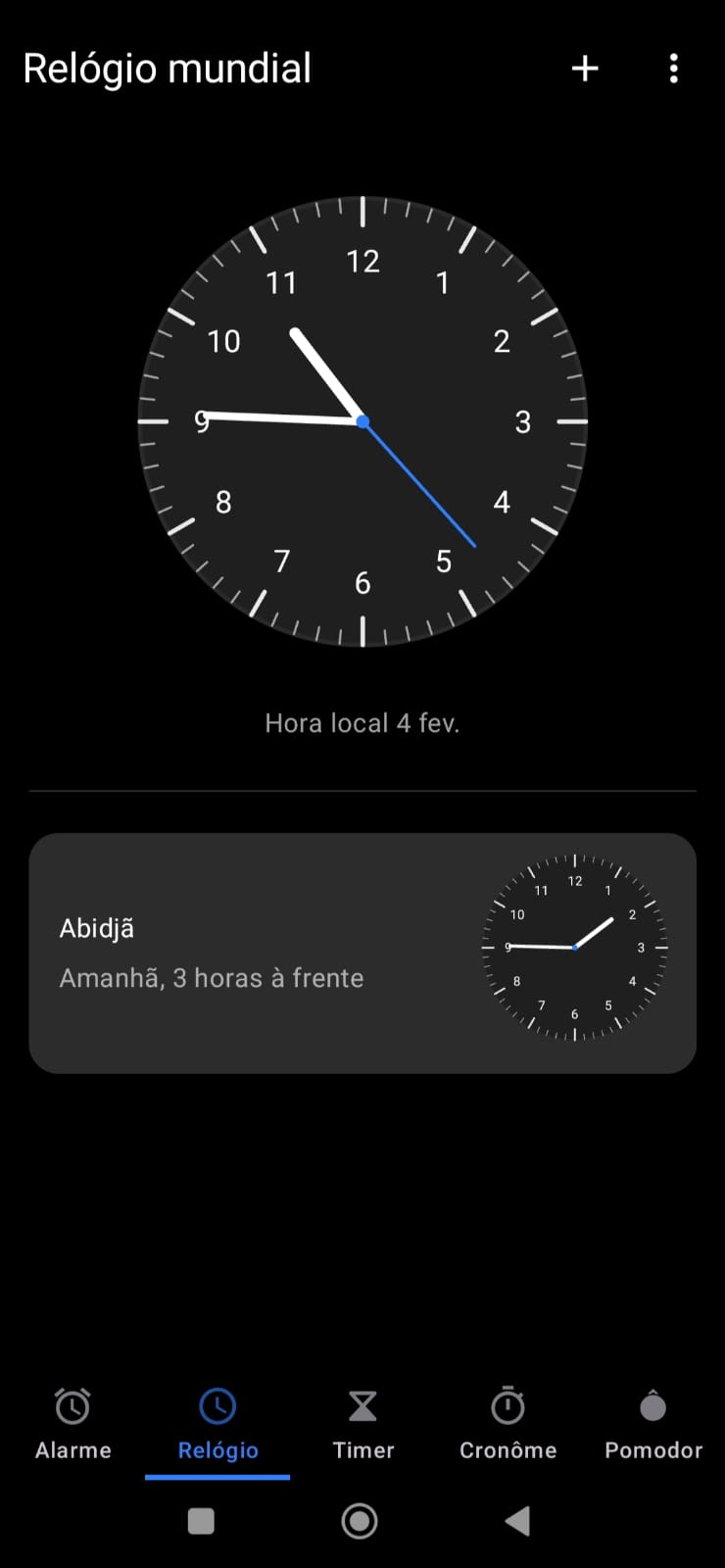Go to the Timer tab
725x1568 pixels.
click(x=362, y=1424)
